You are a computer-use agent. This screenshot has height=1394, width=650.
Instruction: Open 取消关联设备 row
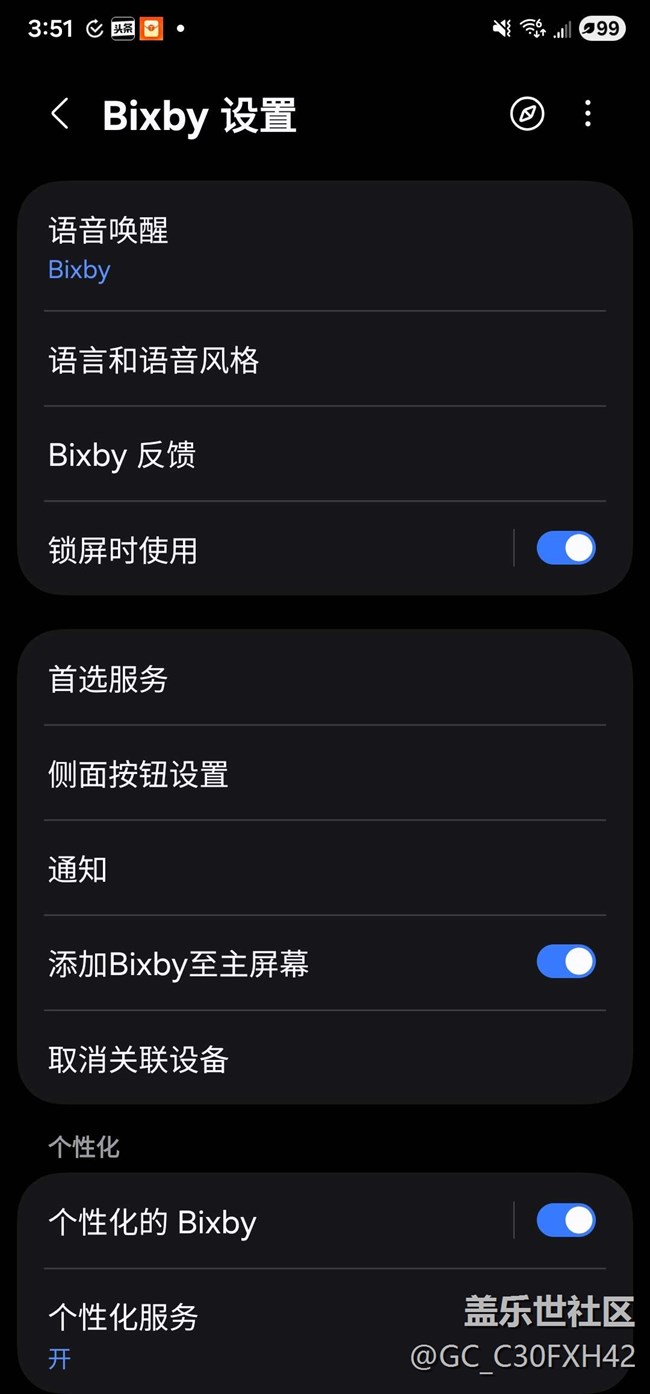pos(300,1058)
